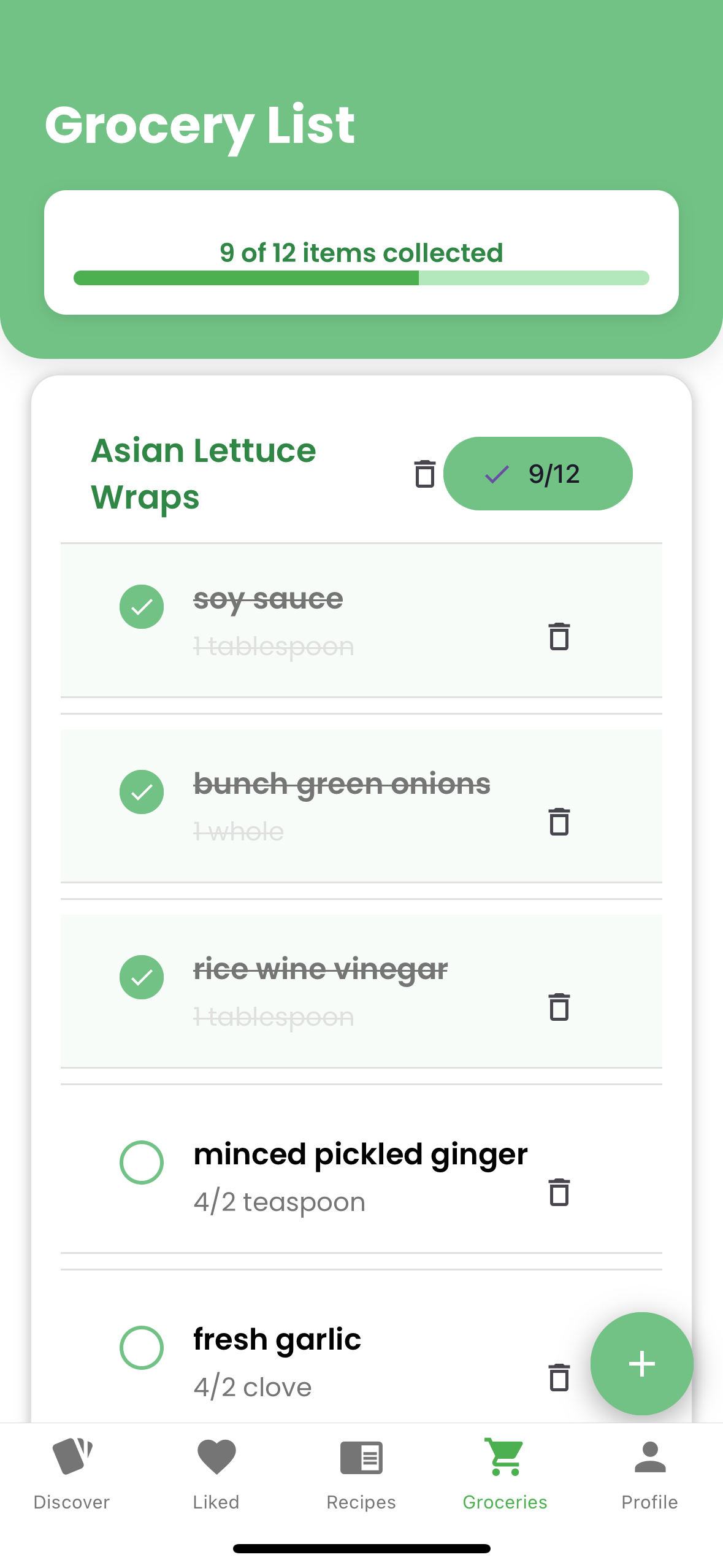Delete the soy sauce item
This screenshot has height=1568, width=723.
pos(559,638)
